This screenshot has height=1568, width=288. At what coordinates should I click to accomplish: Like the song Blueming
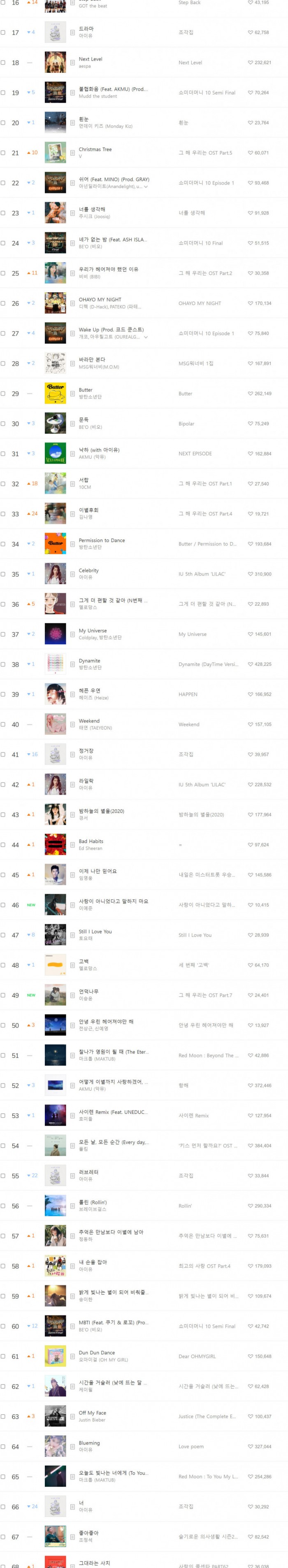coord(250,1446)
